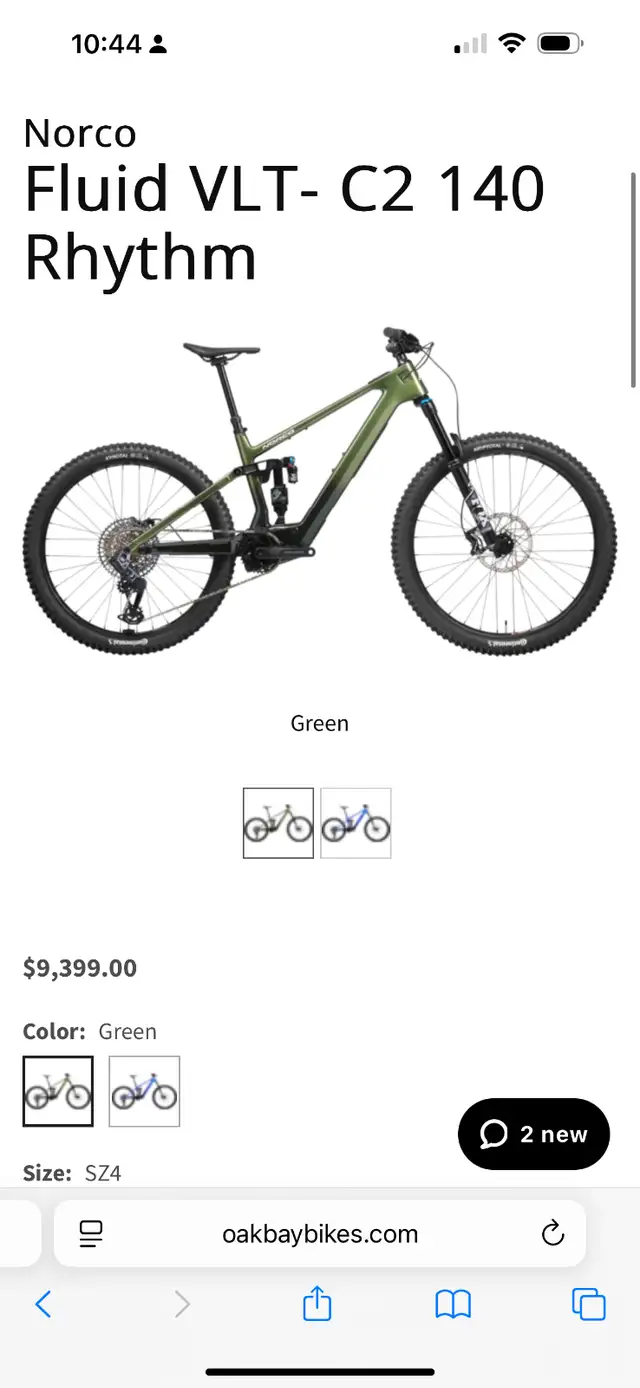Go back to the previous page
This screenshot has width=640, height=1388.
coord(43,1304)
